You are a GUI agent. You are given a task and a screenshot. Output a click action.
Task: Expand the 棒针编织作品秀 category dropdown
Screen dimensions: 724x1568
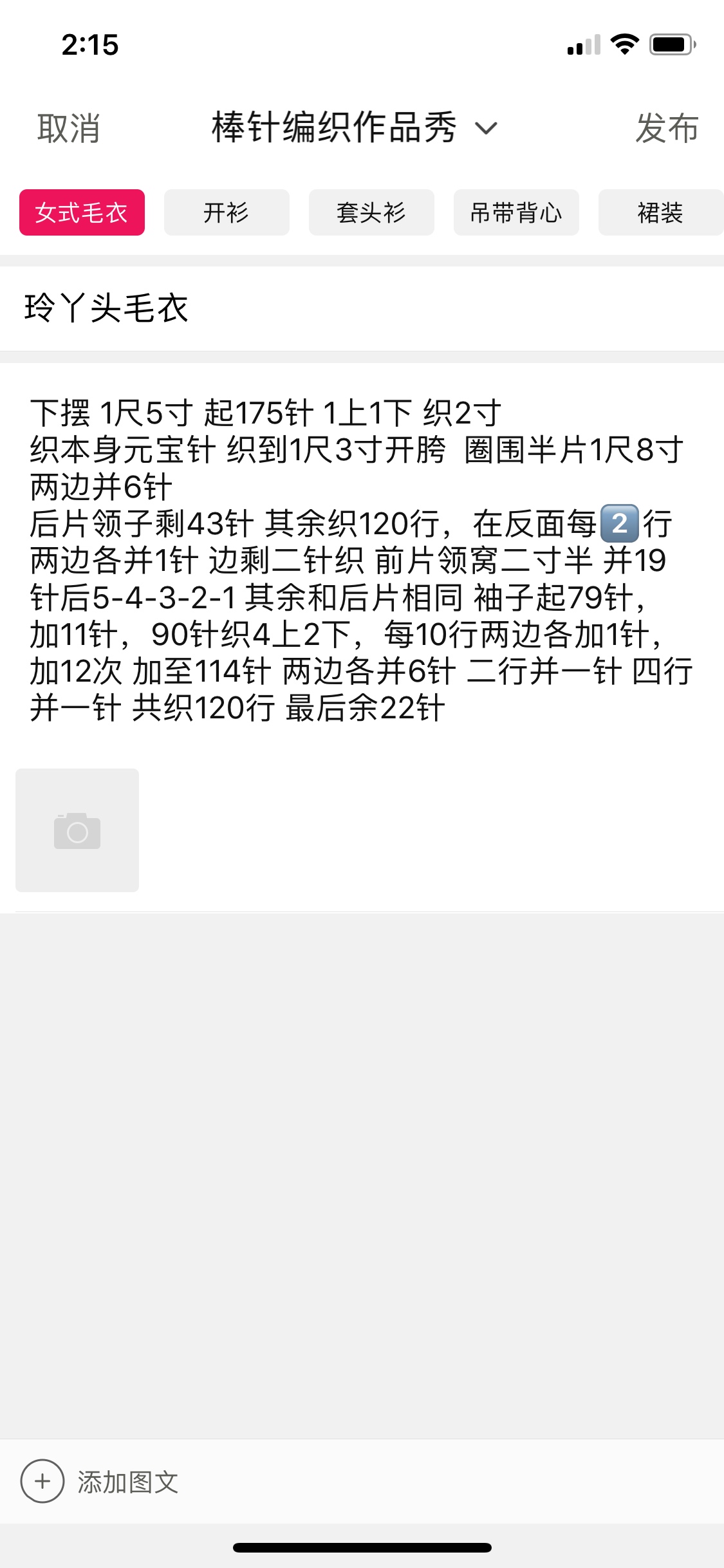(354, 127)
